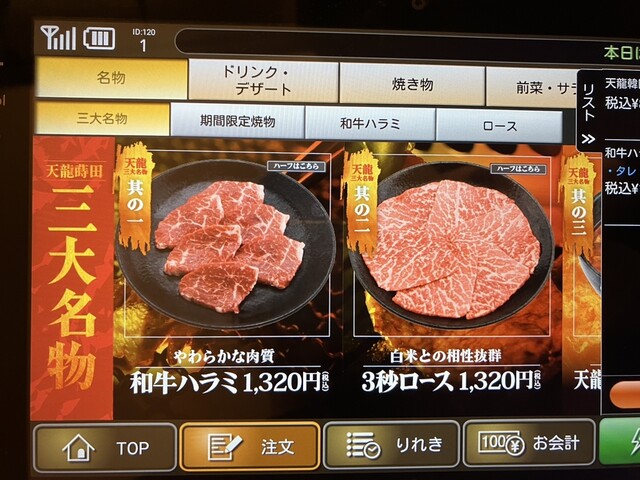Open the りれき order history

[391, 445]
